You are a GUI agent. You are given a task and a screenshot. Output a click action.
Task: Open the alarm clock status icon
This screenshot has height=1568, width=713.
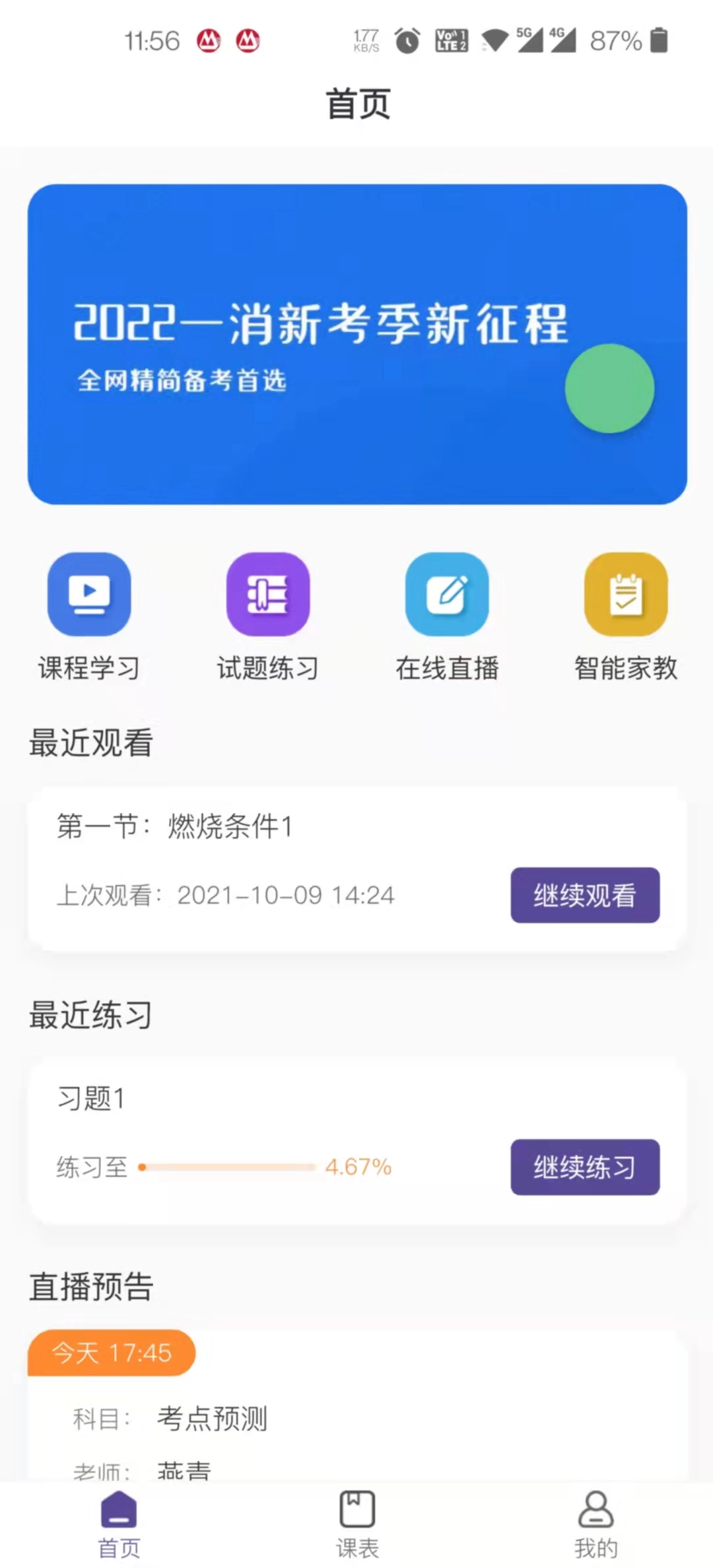point(407,42)
